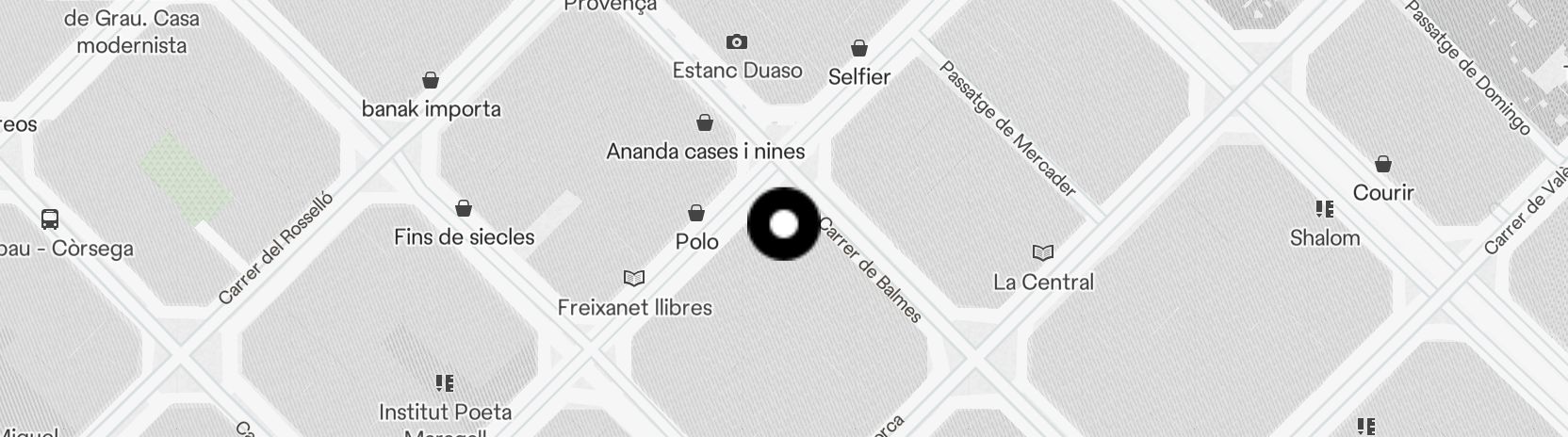
Task: Open the Polo shop marker
Action: tap(696, 214)
